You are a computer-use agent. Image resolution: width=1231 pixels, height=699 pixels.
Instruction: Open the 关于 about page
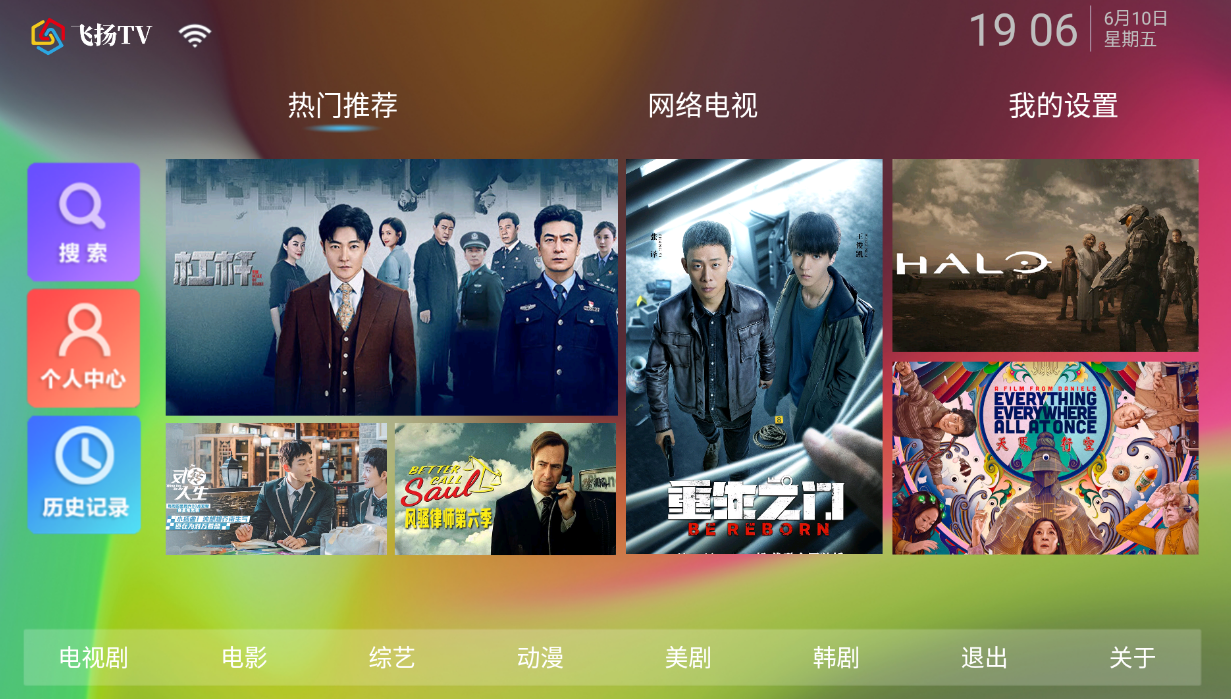pos(1132,658)
